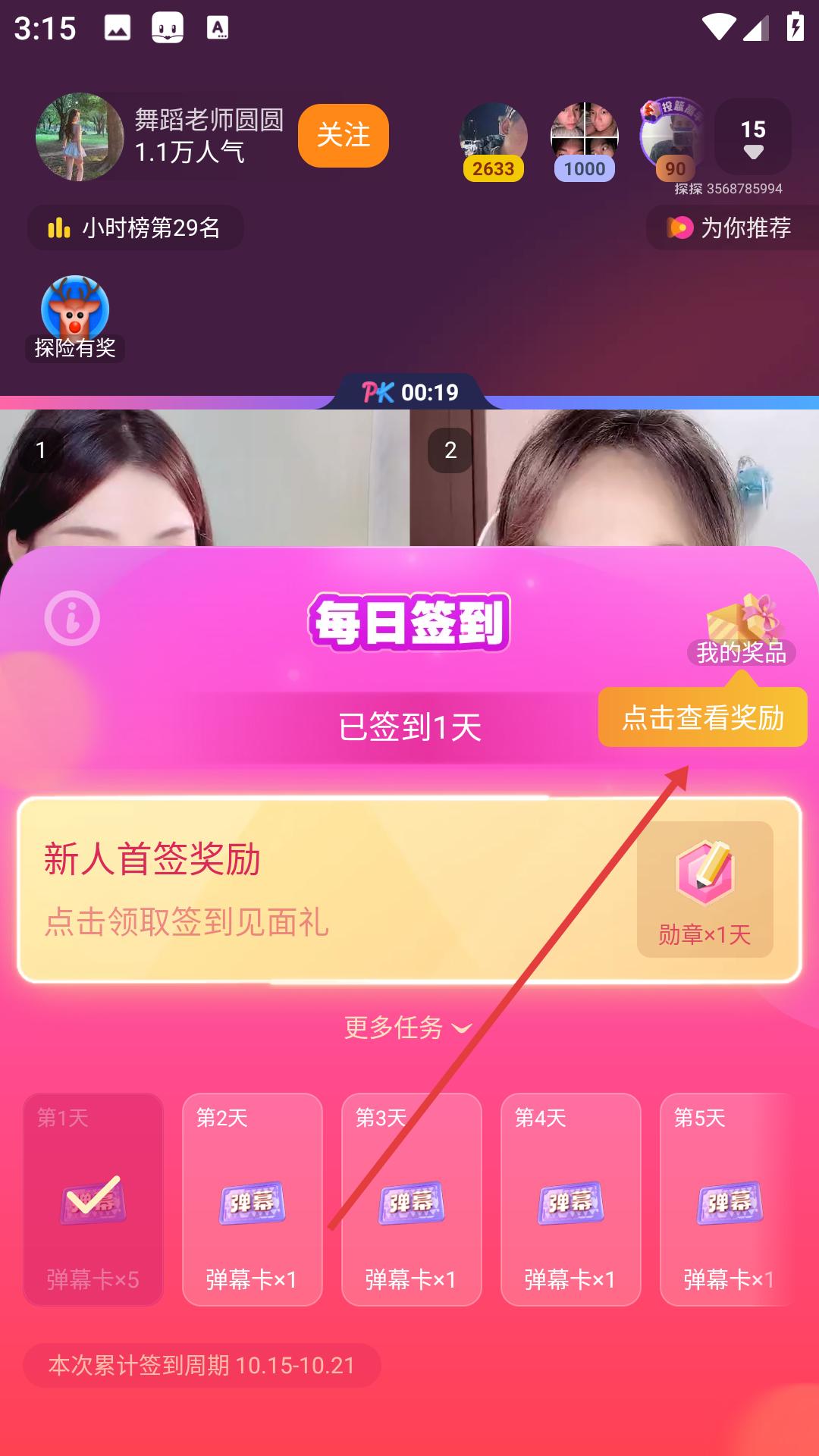Open the 15 online viewers list
This screenshot has width=819, height=1456.
click(x=752, y=137)
